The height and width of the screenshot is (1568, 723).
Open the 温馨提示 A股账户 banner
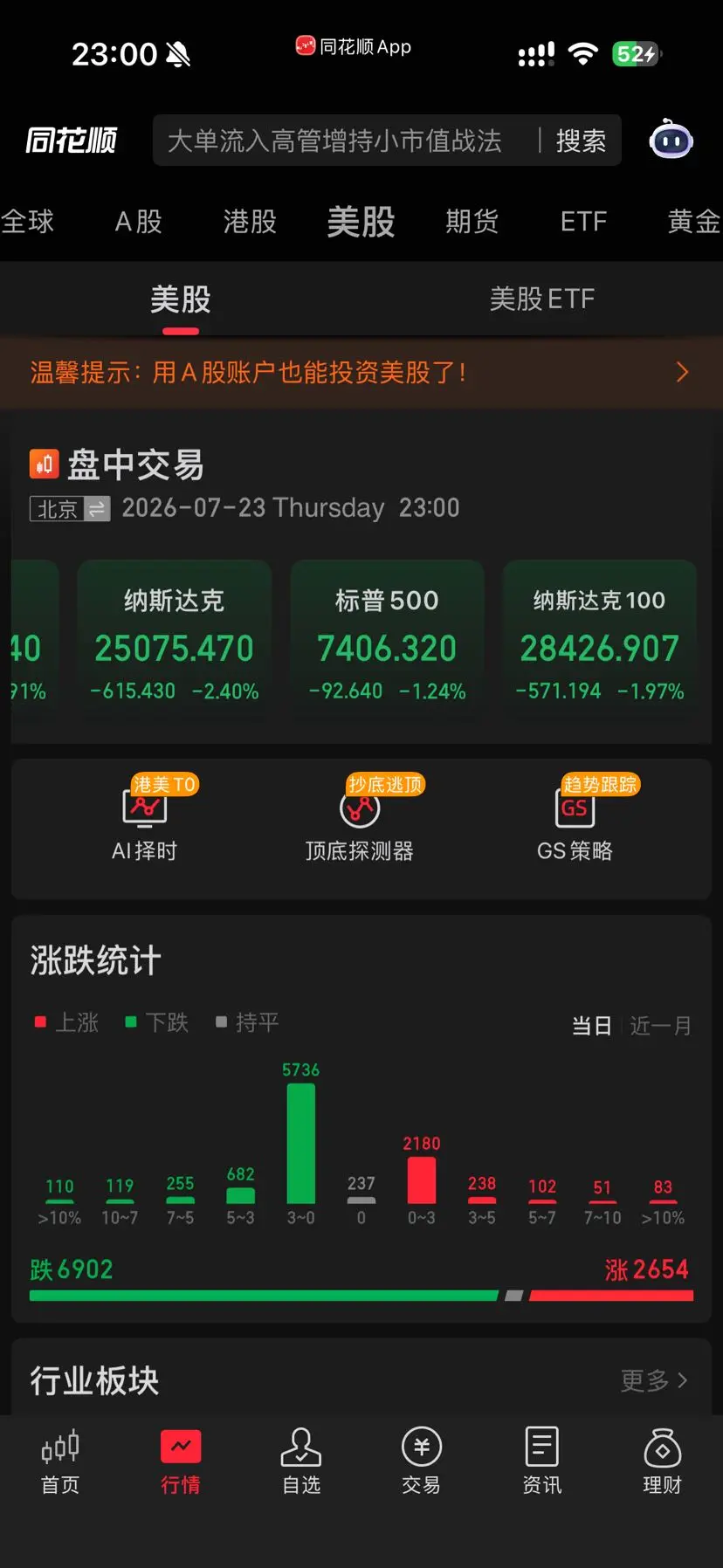click(x=361, y=373)
